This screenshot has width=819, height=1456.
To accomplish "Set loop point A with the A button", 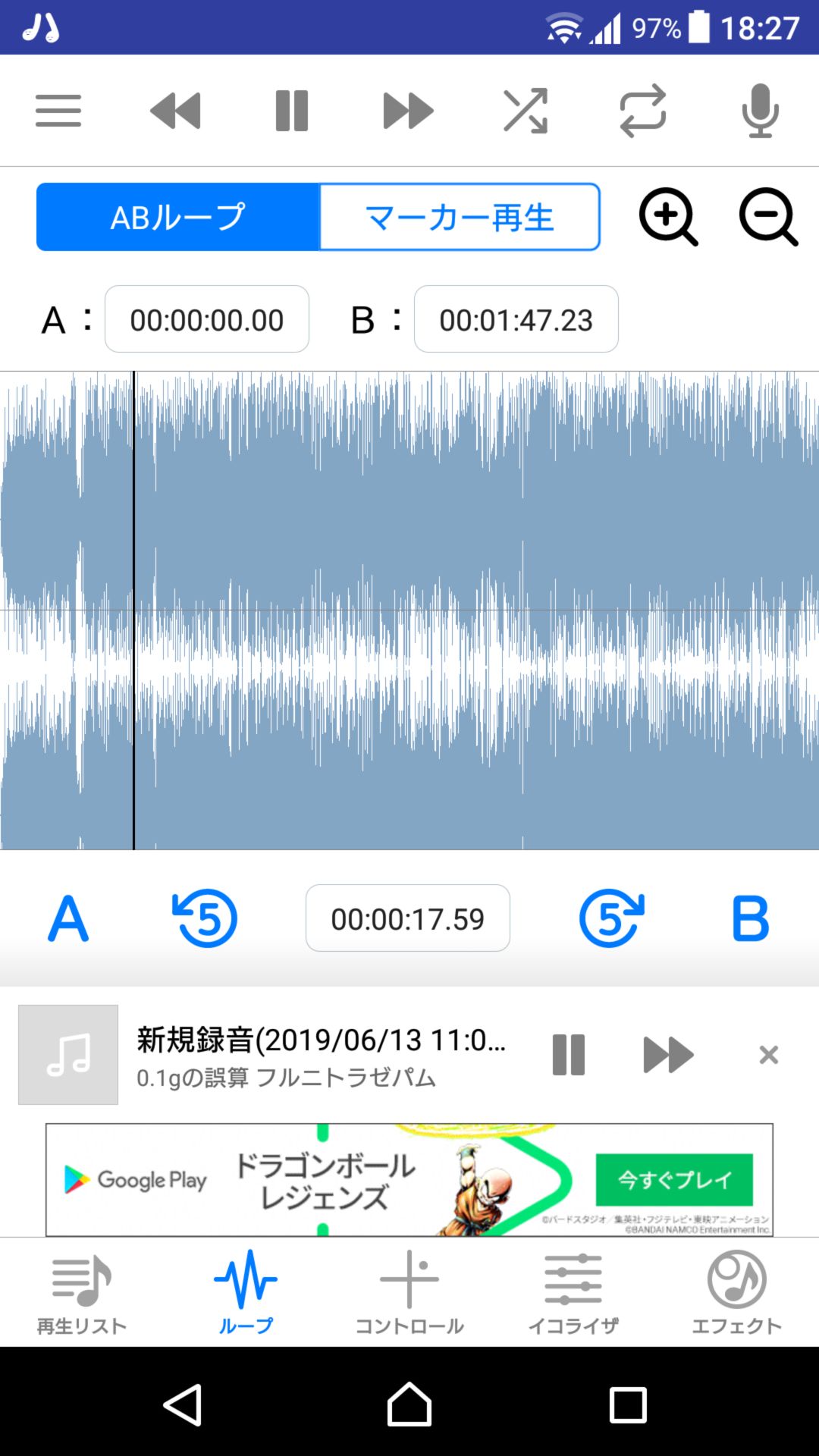I will [x=67, y=918].
